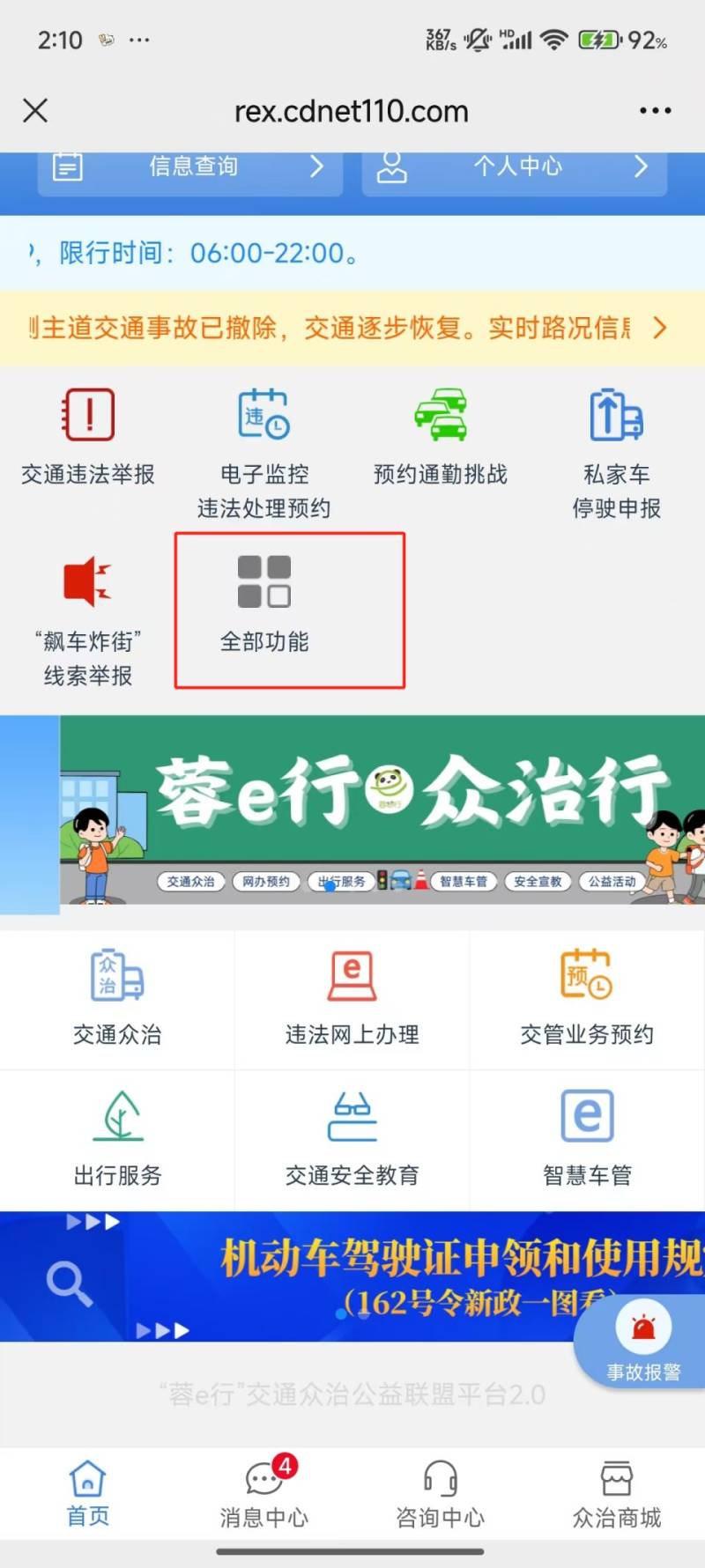This screenshot has width=705, height=1568.
Task: Open 违法网上办理 tile
Action: coord(352,999)
